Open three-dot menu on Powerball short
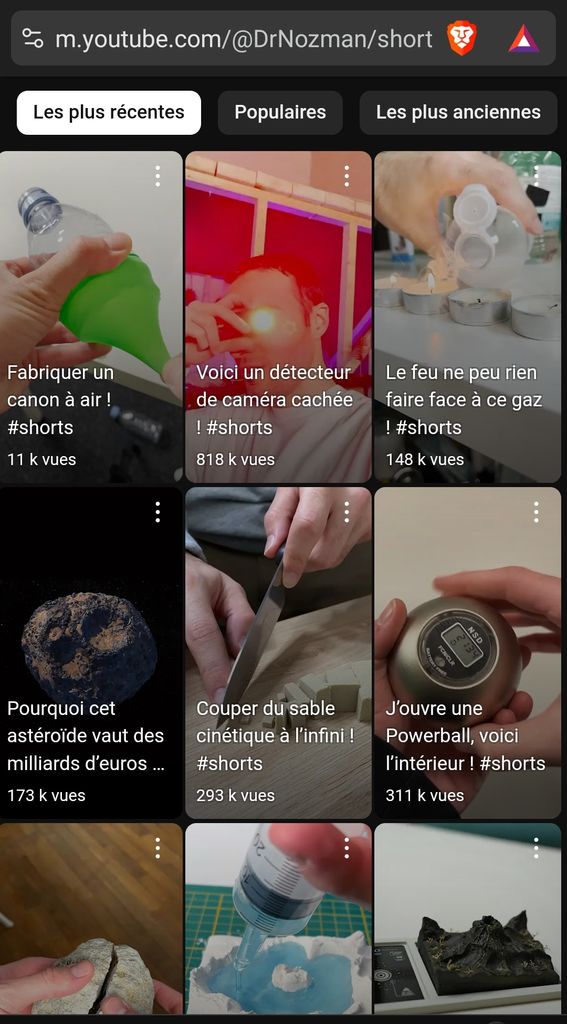 536,513
